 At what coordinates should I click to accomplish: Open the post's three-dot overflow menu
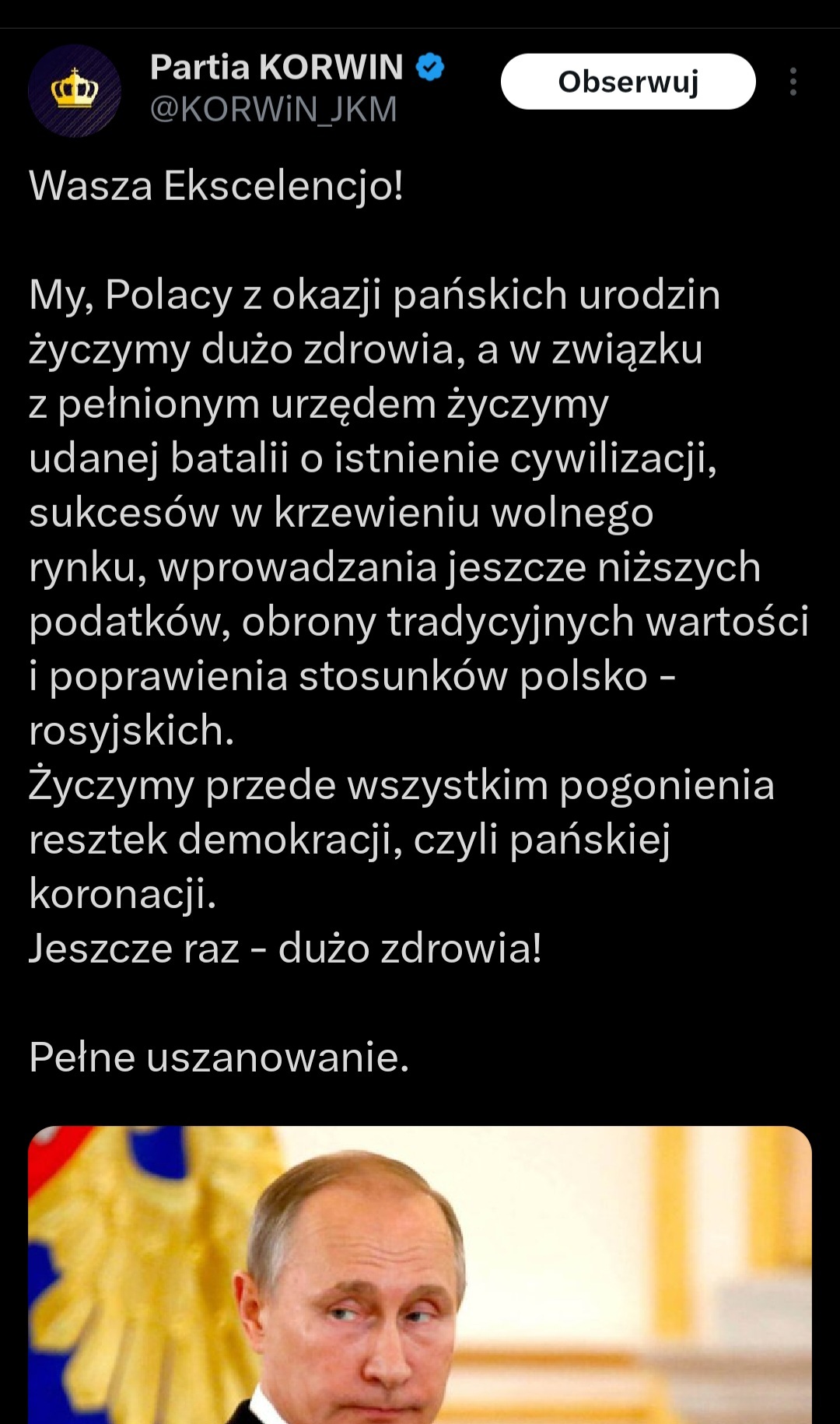[x=793, y=82]
